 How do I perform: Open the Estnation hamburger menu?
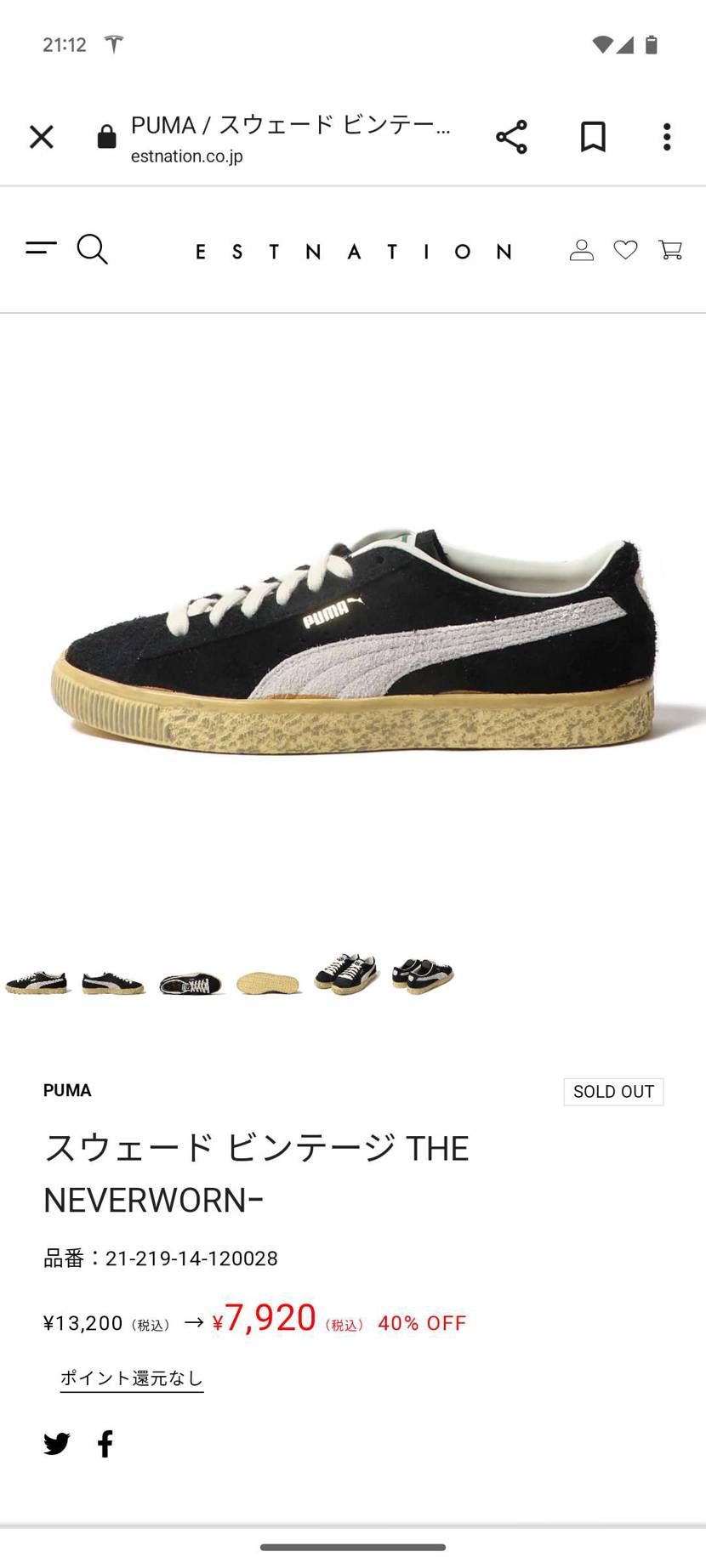tap(41, 248)
